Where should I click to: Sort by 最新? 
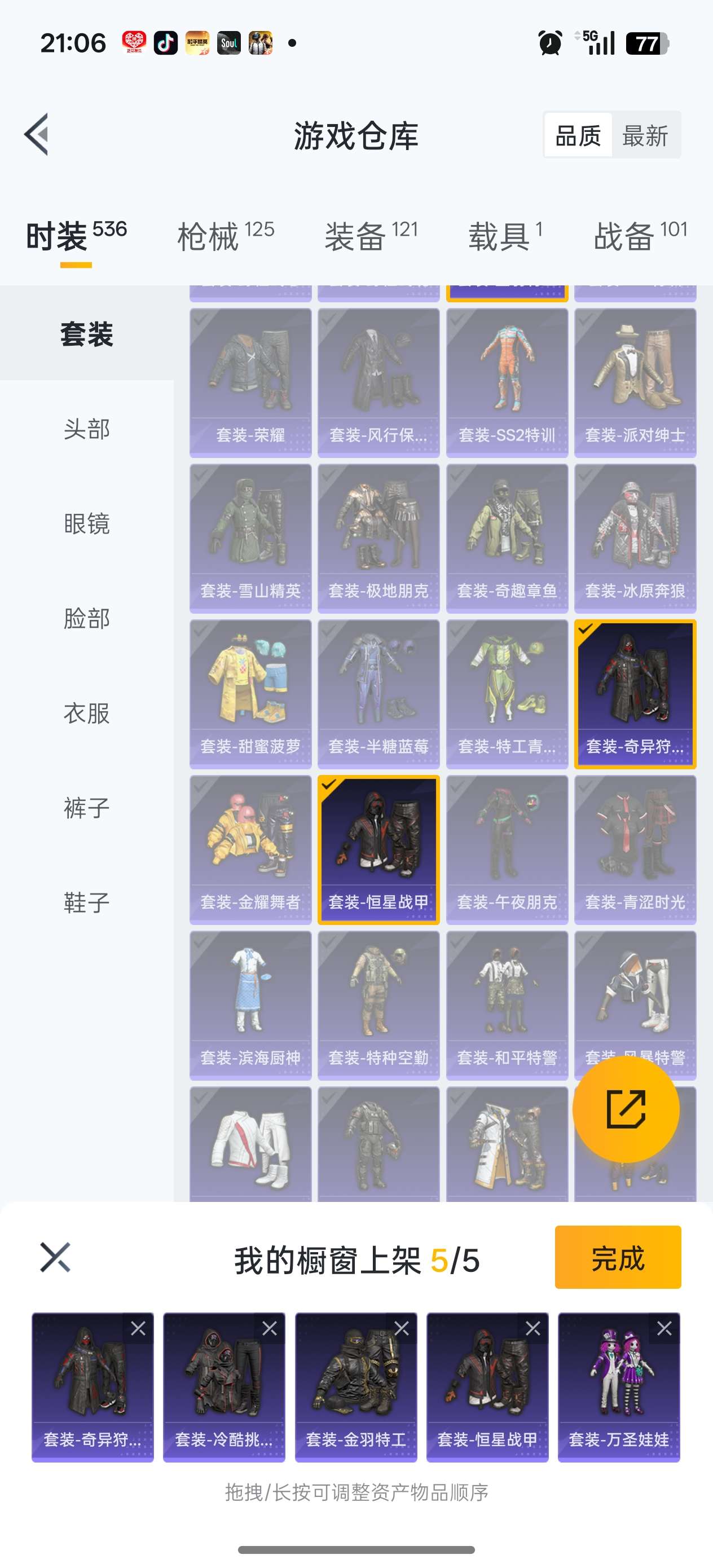(645, 135)
